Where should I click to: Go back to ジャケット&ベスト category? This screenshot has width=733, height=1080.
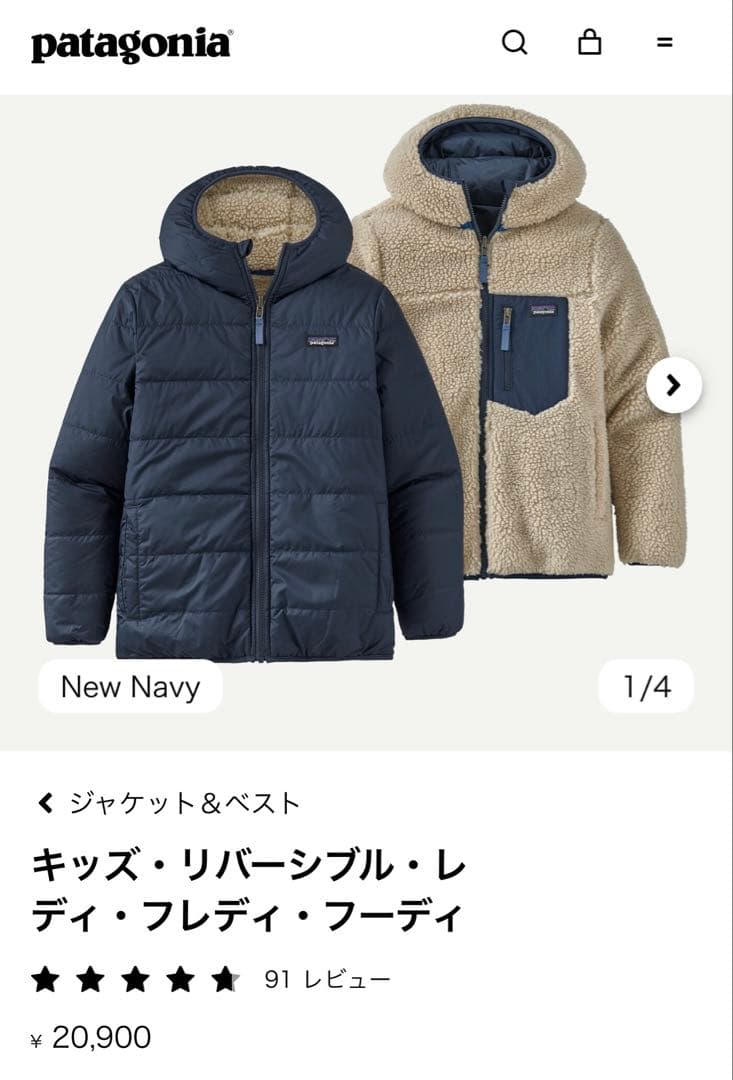(x=168, y=803)
